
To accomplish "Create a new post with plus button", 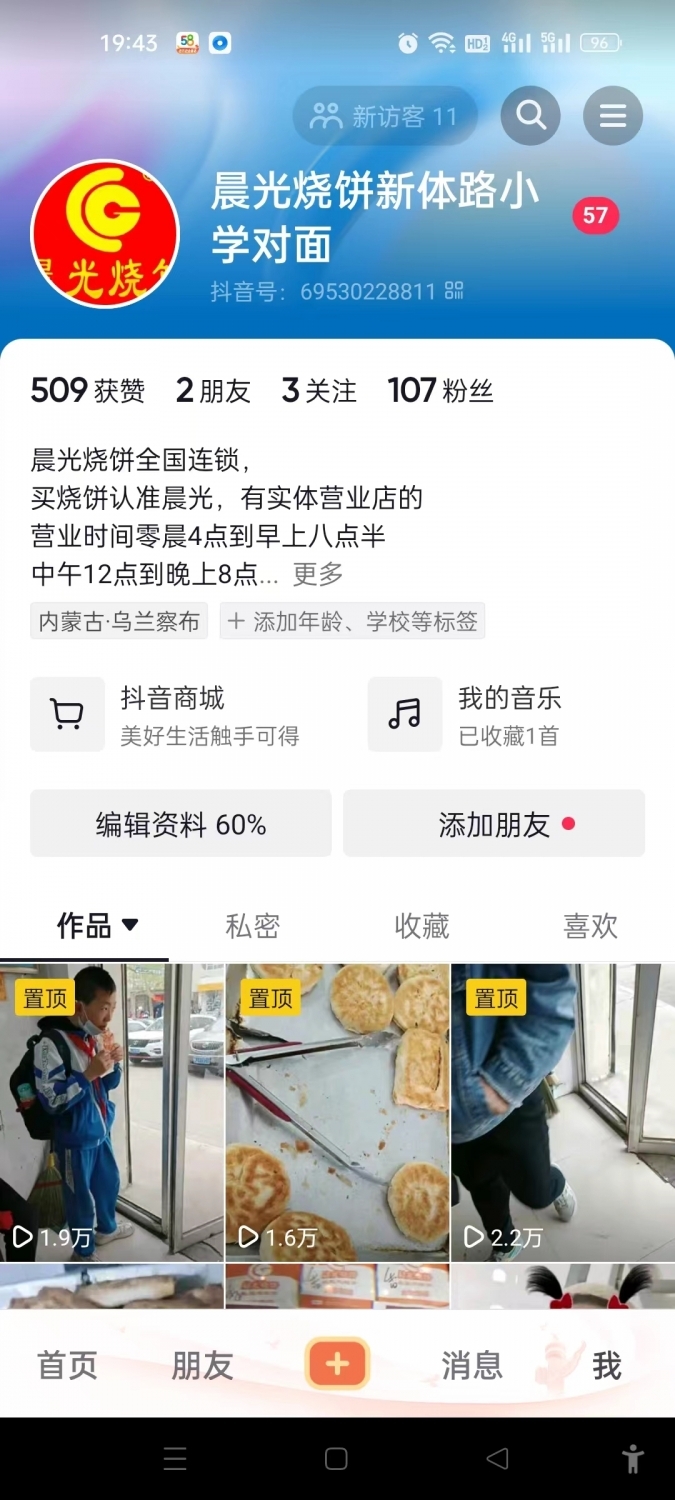I will [x=337, y=1365].
